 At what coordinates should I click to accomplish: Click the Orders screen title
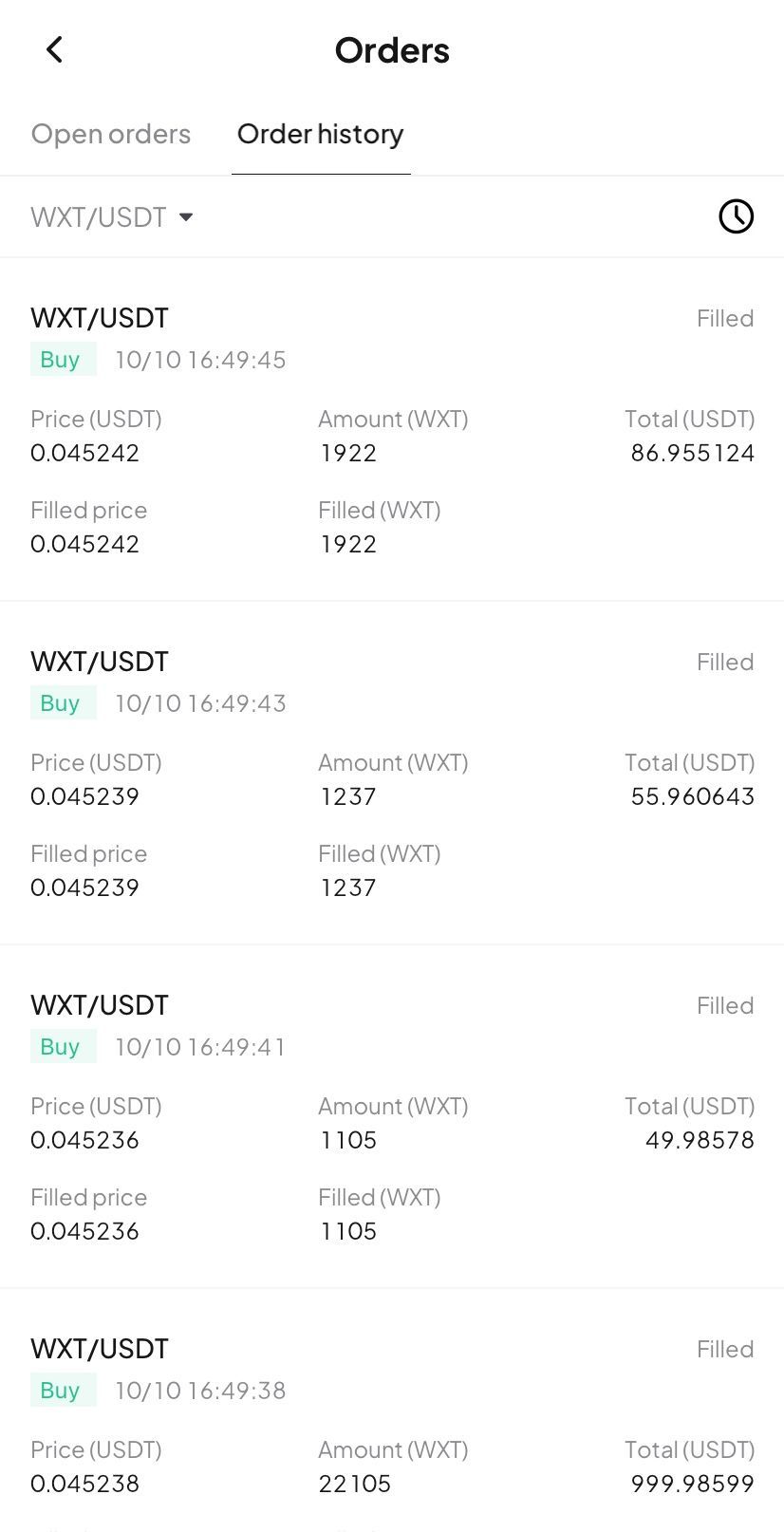pyautogui.click(x=392, y=49)
